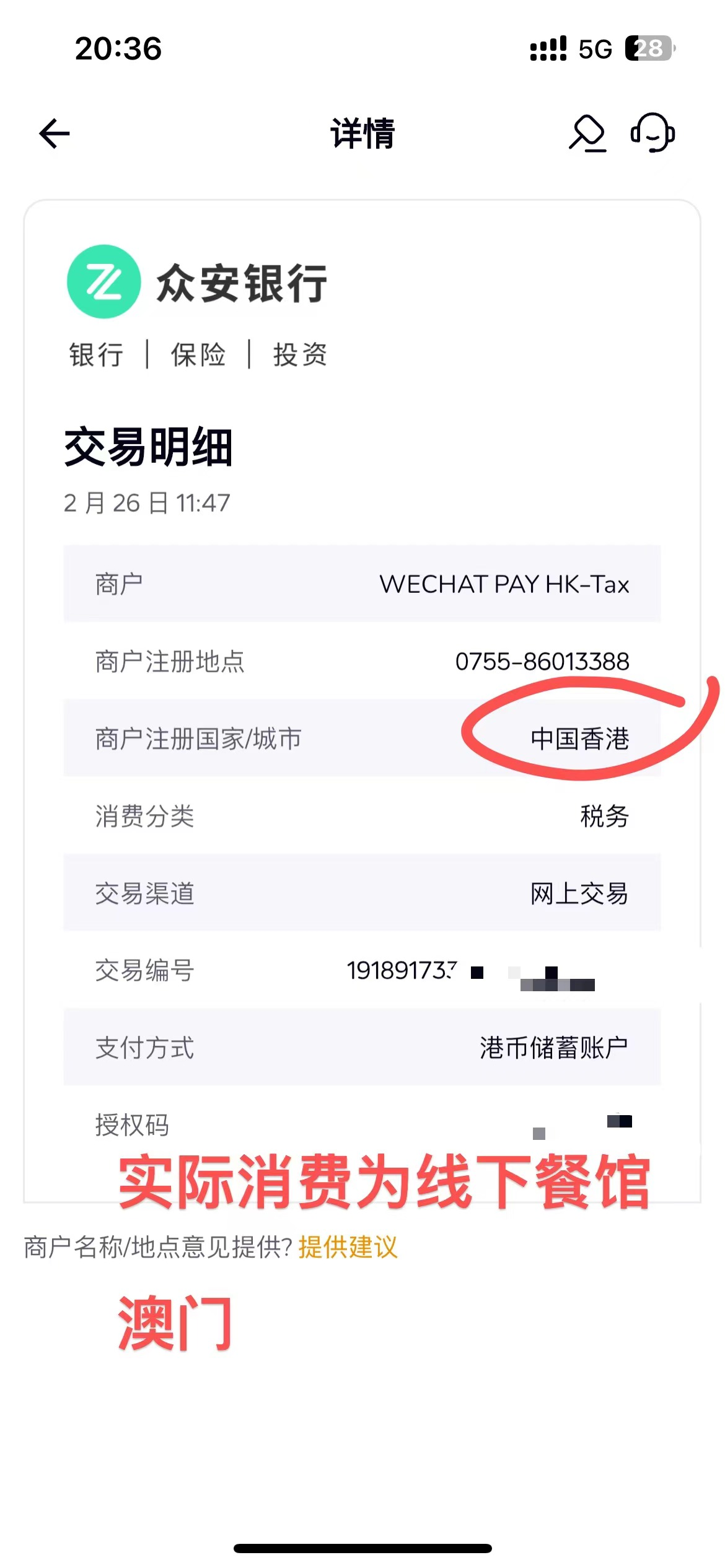The height and width of the screenshot is (1568, 725).
Task: Open the search icon in top bar
Action: tap(587, 133)
